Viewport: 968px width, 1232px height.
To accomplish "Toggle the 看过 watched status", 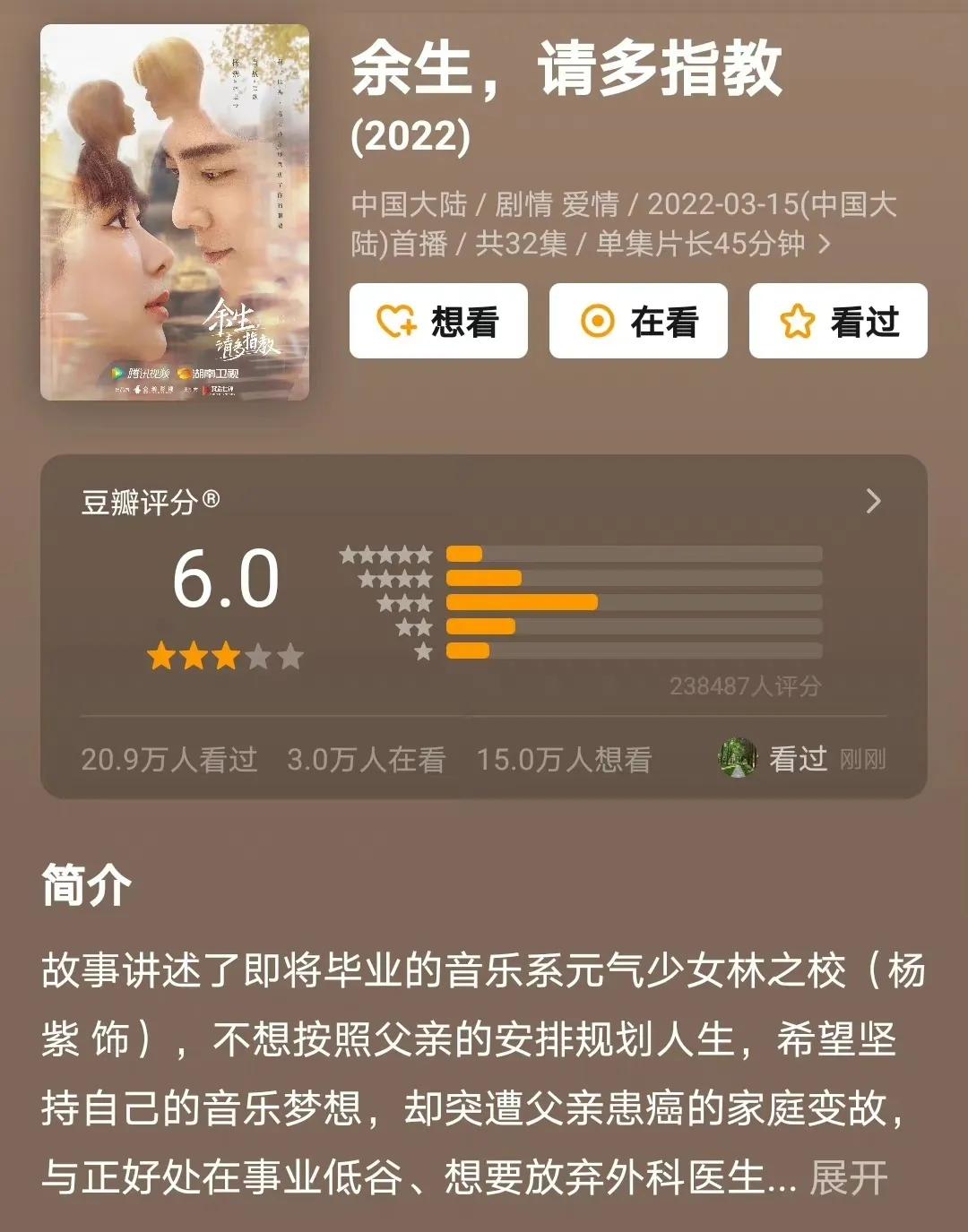I will (836, 321).
